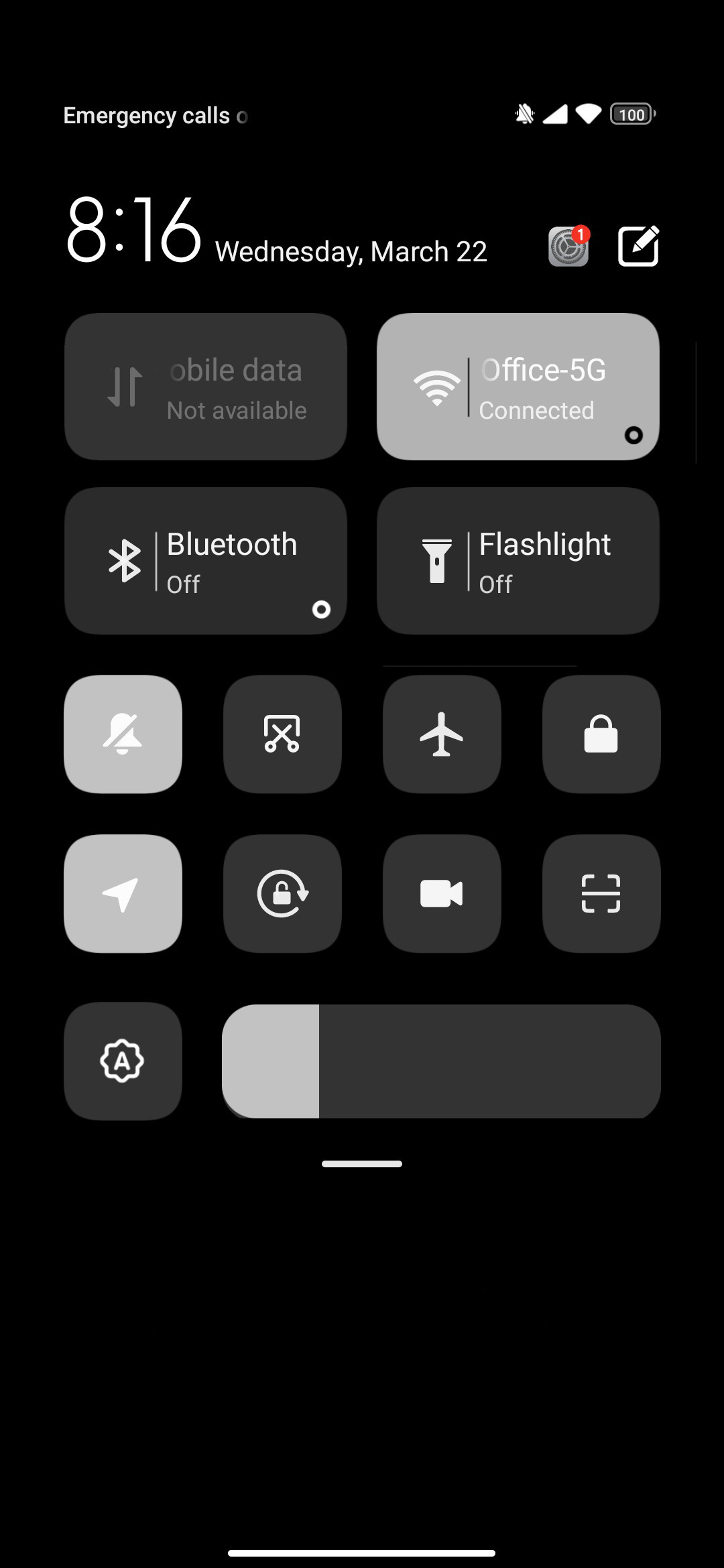Toggle the rotation lock tile
Viewport: 724px width, 1568px height.
click(282, 893)
